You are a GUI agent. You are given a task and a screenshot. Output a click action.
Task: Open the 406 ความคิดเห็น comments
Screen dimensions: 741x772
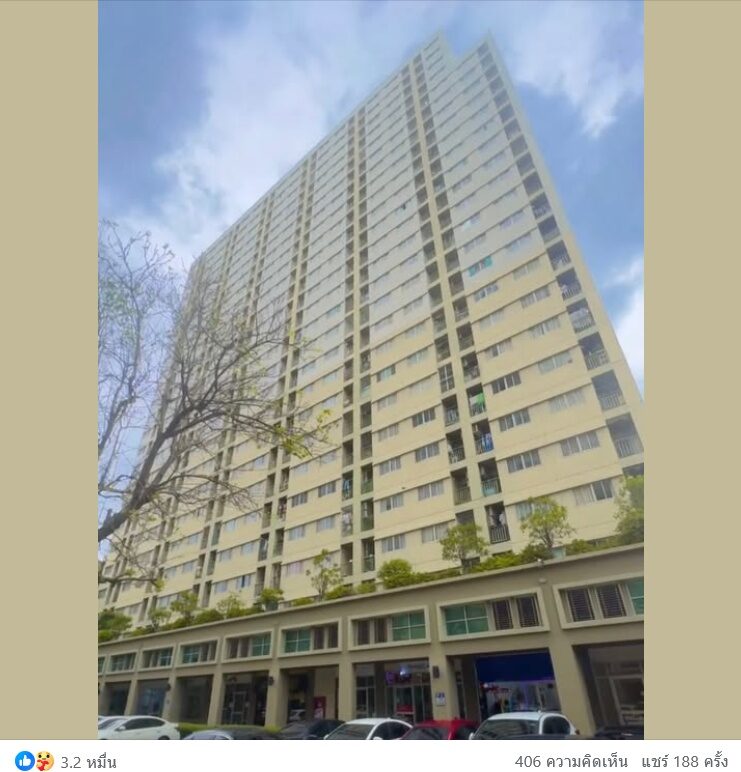pos(571,762)
